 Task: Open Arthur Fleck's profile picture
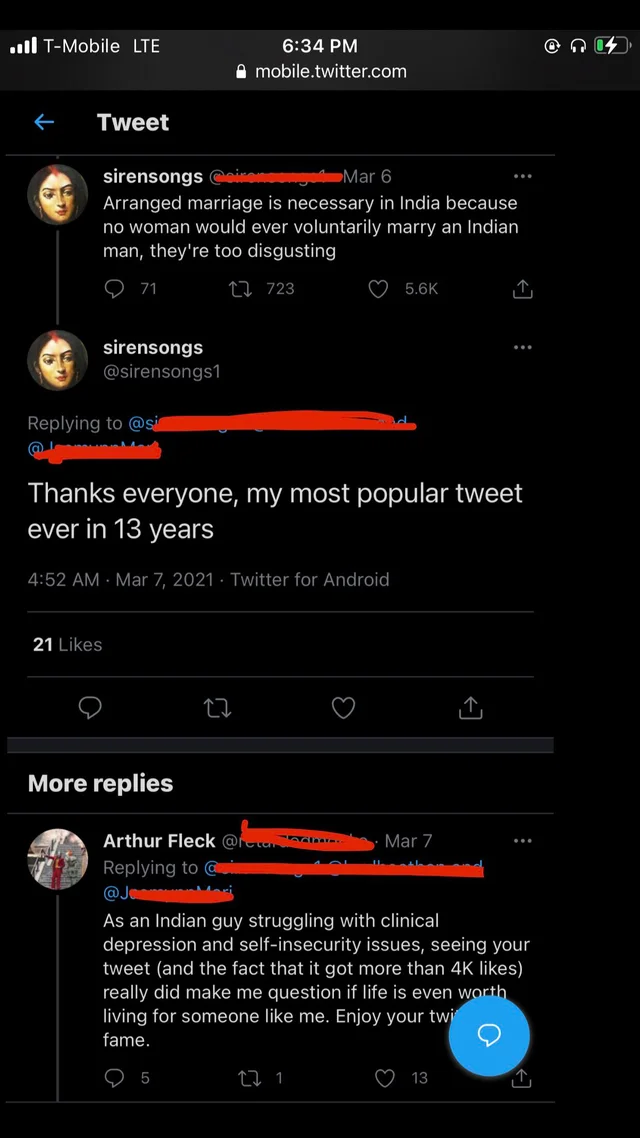pos(57,859)
